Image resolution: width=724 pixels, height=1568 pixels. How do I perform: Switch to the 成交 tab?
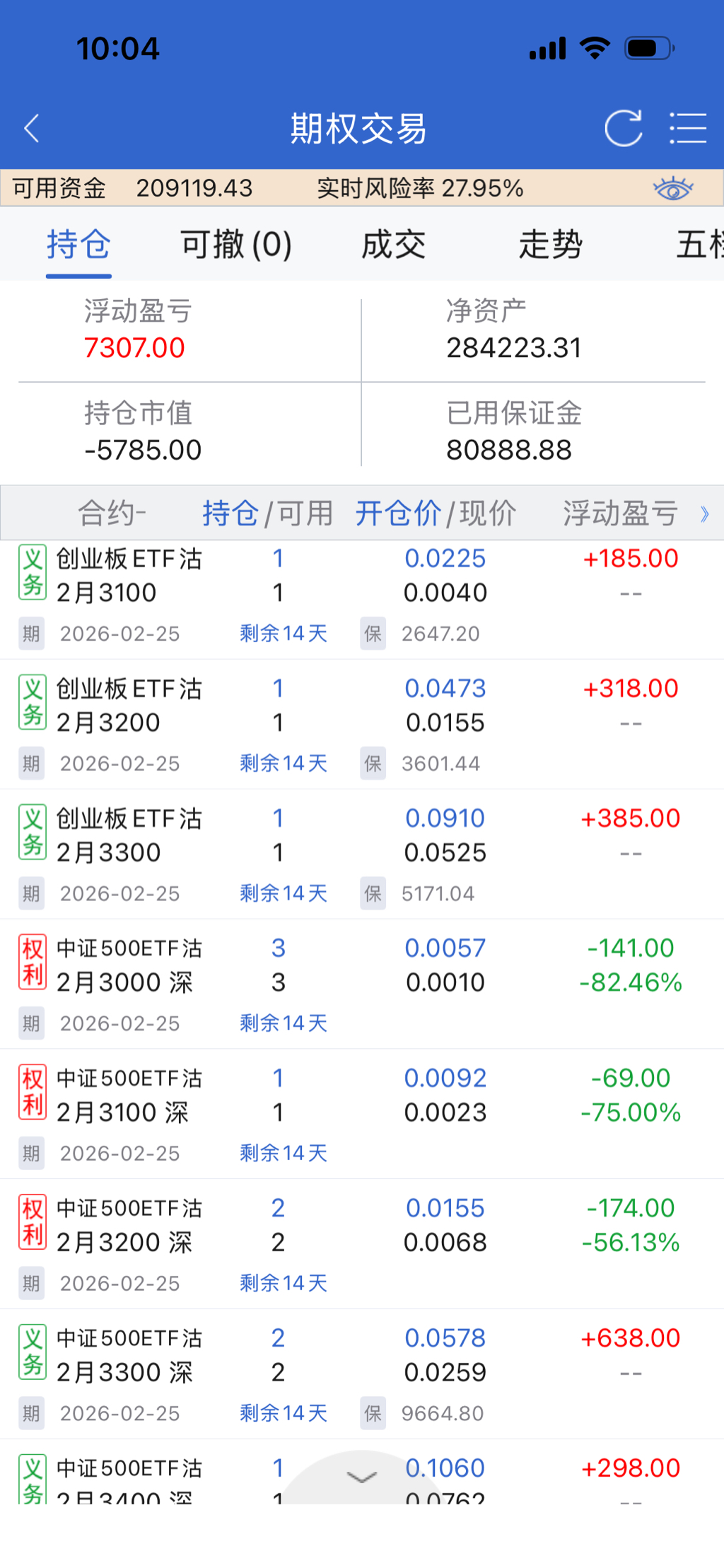pos(393,245)
